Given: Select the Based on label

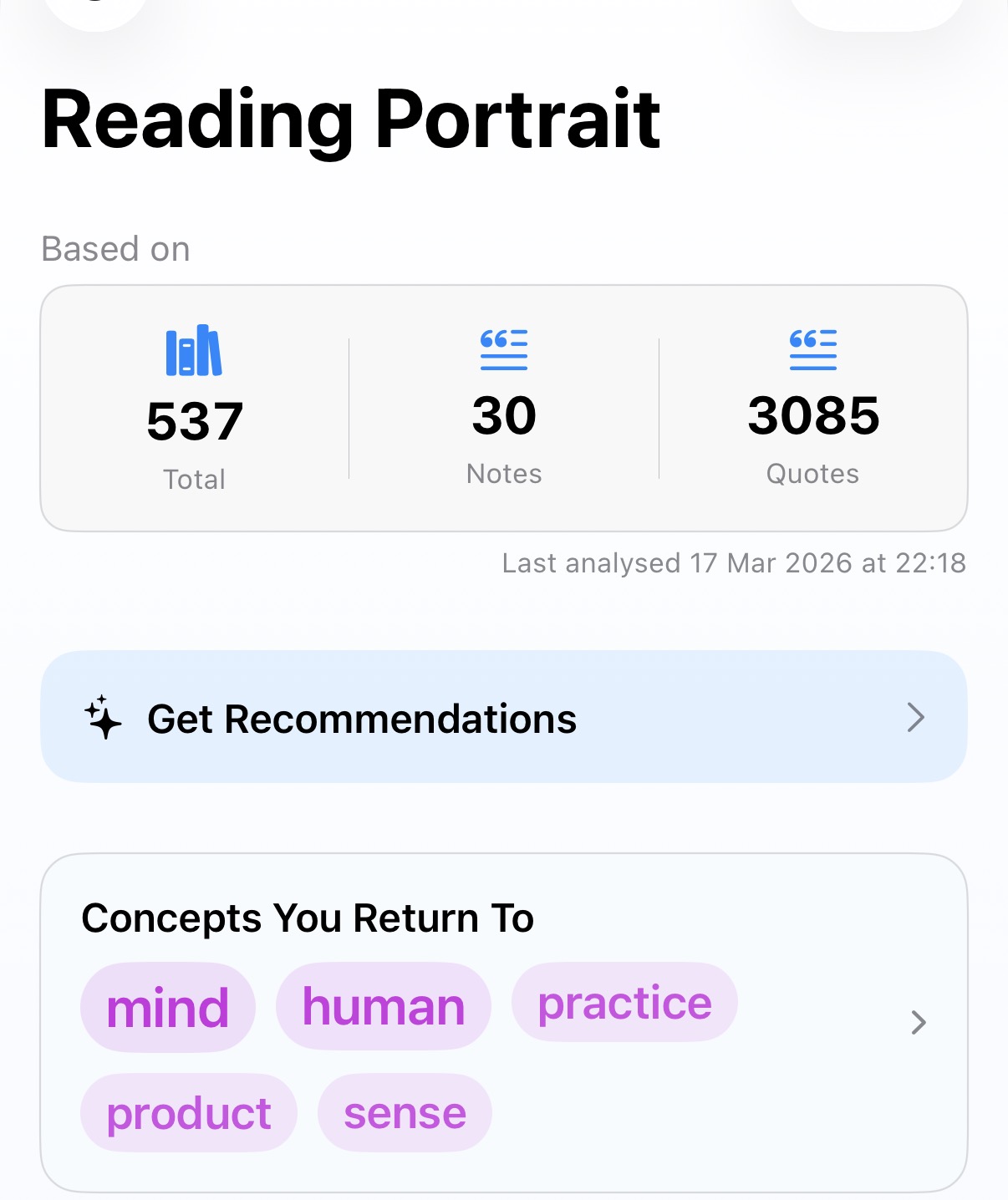Looking at the screenshot, I should tap(115, 248).
